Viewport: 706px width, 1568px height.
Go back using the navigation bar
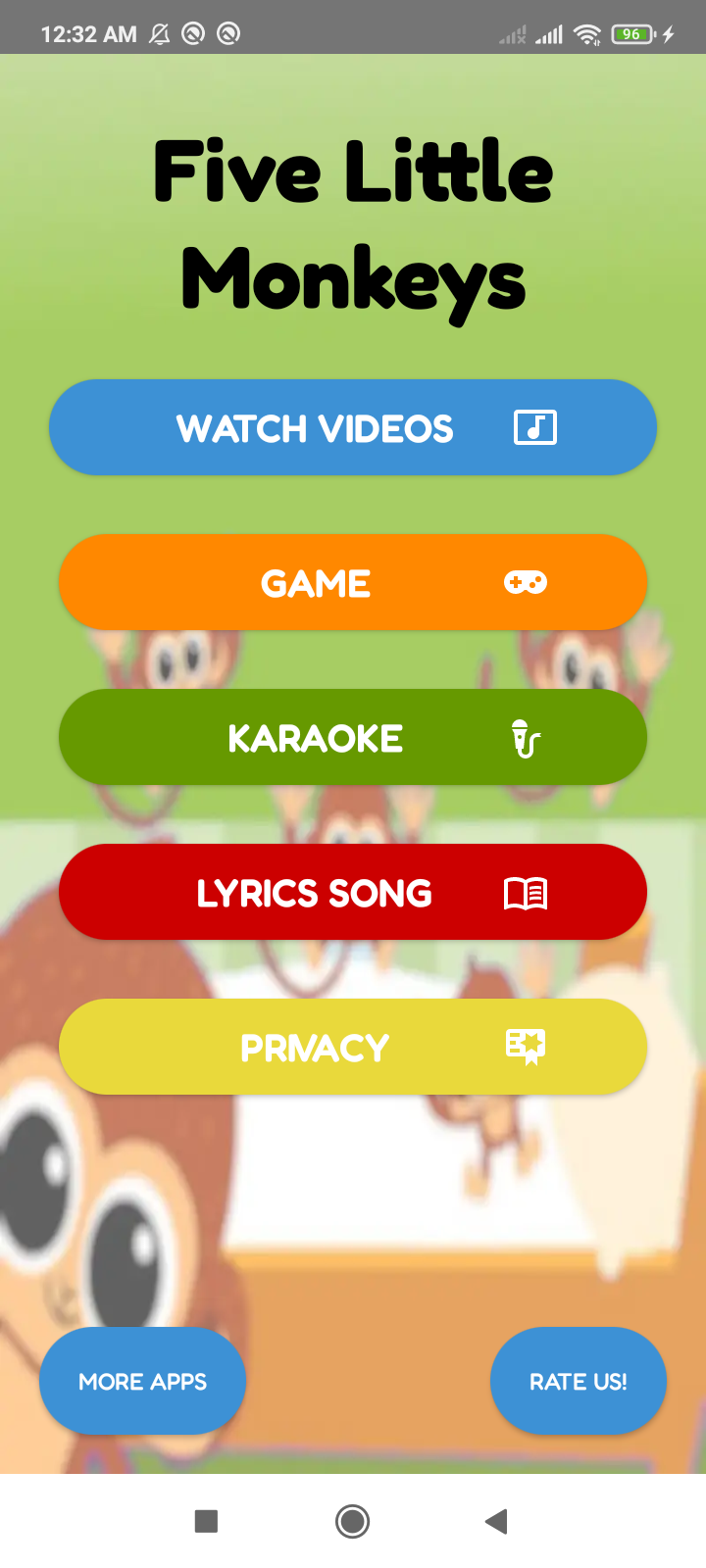coord(496,1521)
